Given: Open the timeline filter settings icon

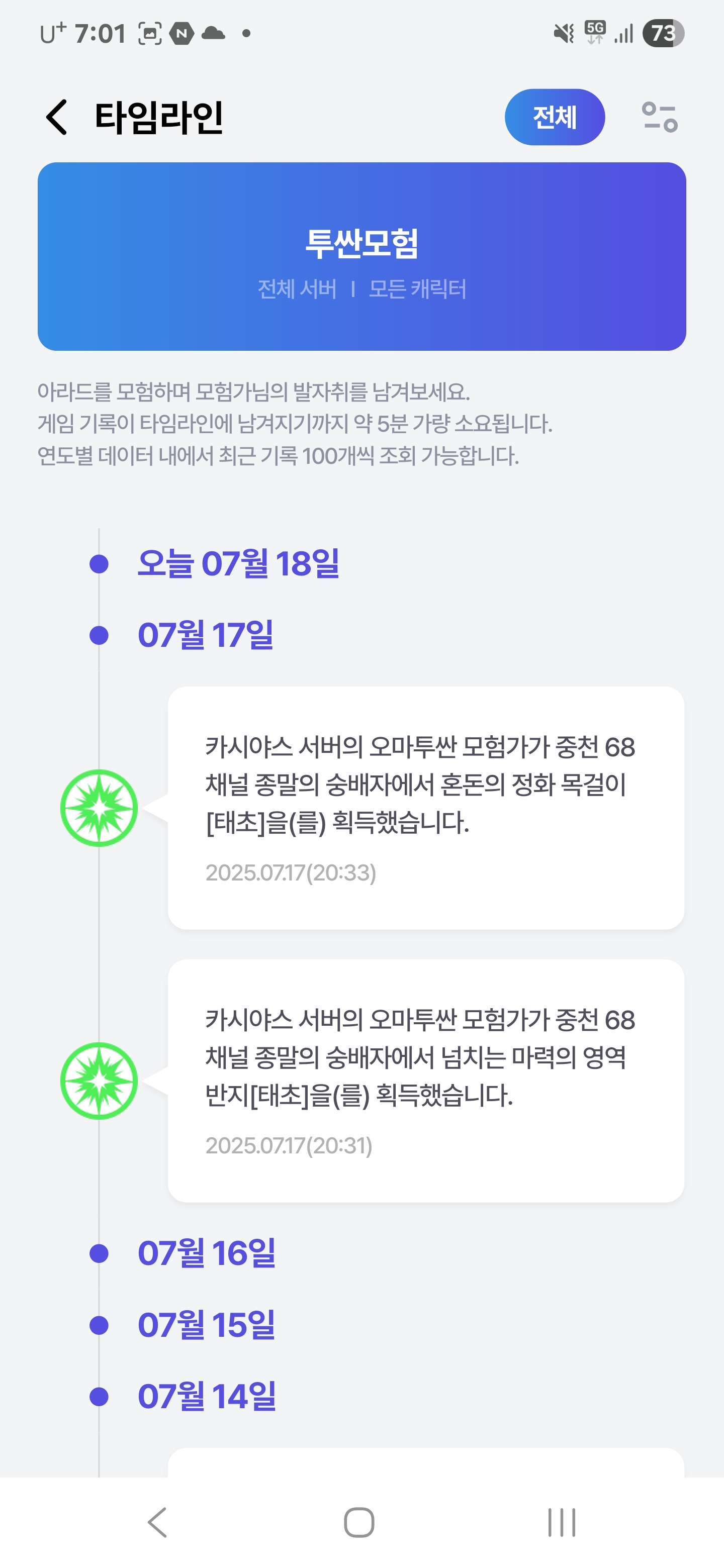Looking at the screenshot, I should click(660, 117).
